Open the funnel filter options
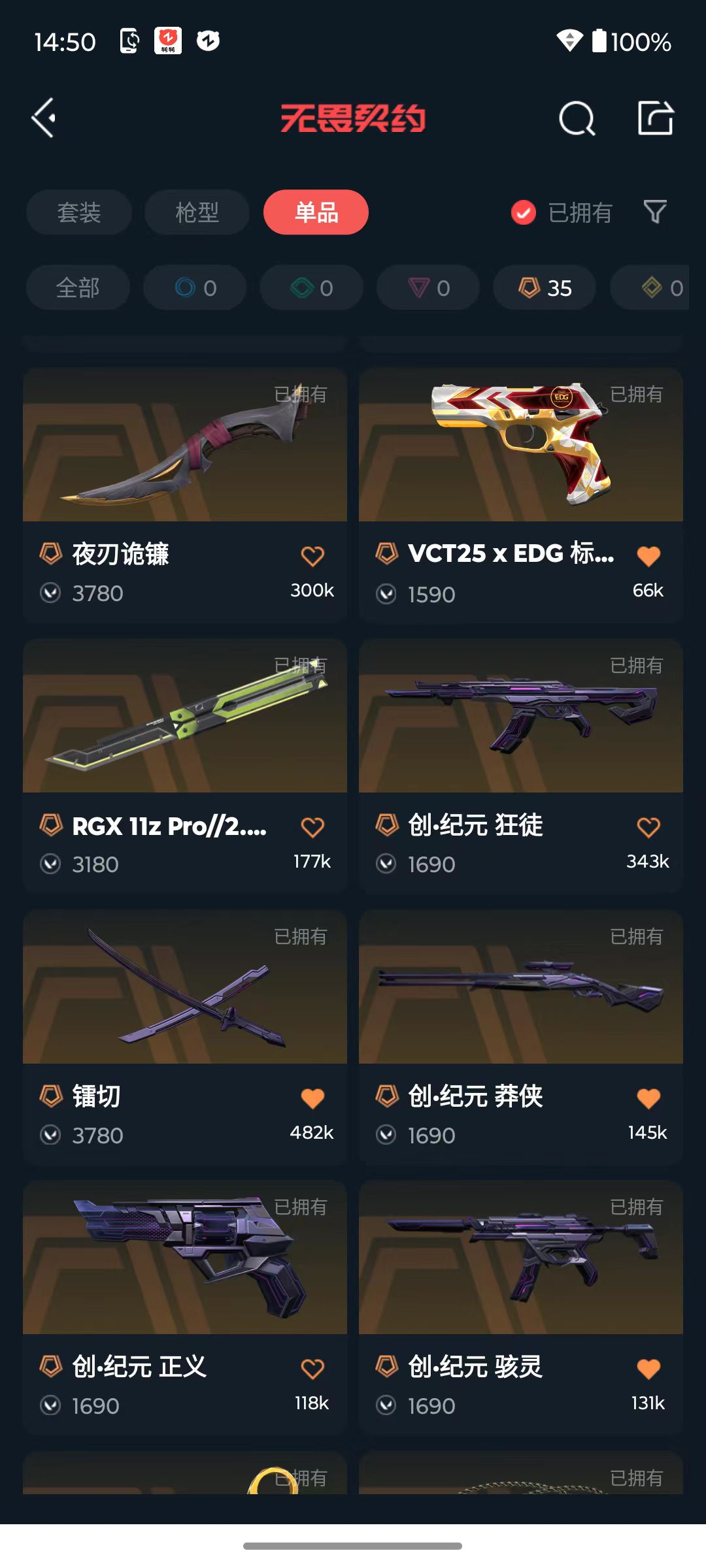Screen dimensions: 706x1568 [655, 212]
